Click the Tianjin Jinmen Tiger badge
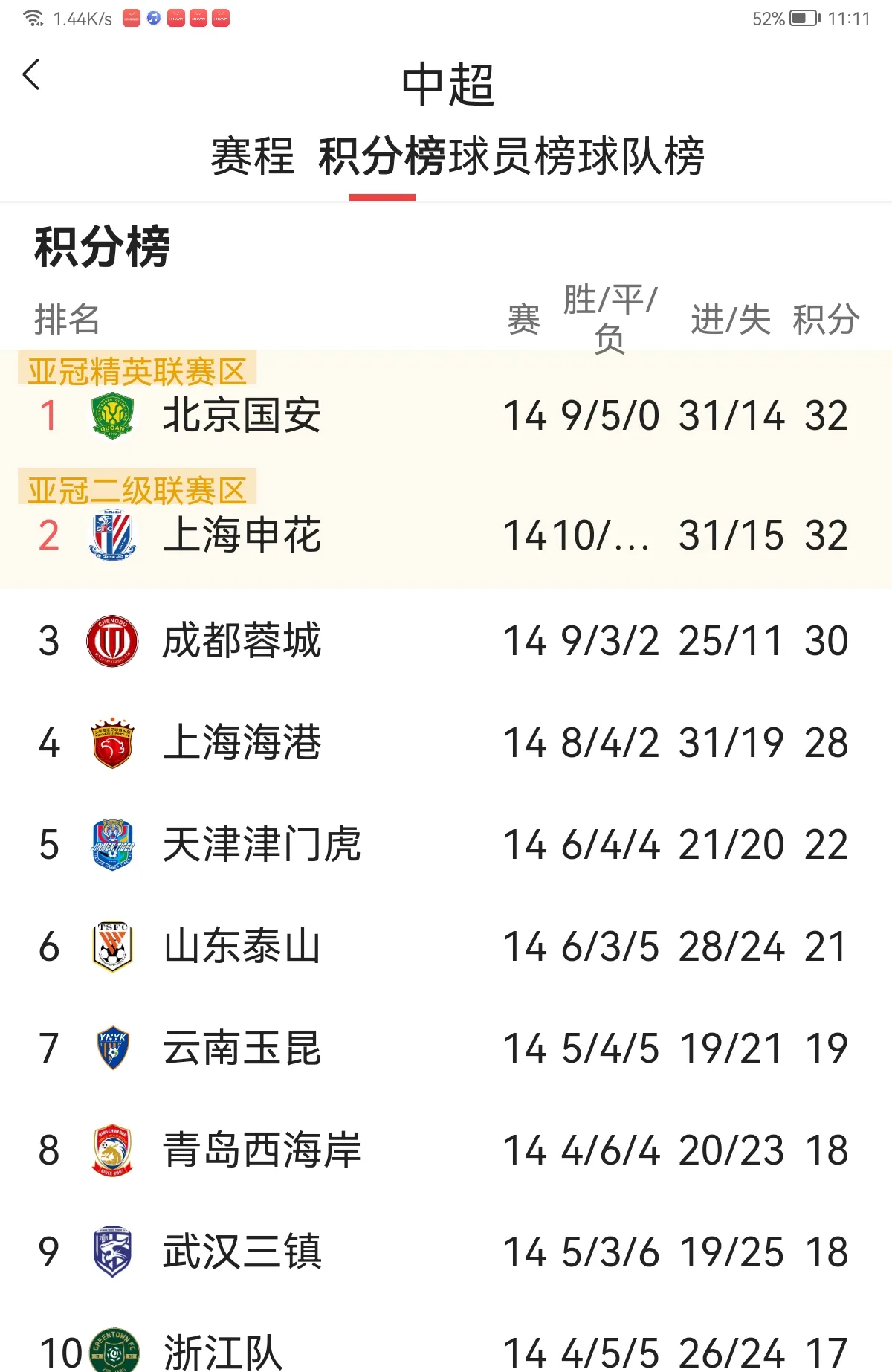 [x=111, y=844]
